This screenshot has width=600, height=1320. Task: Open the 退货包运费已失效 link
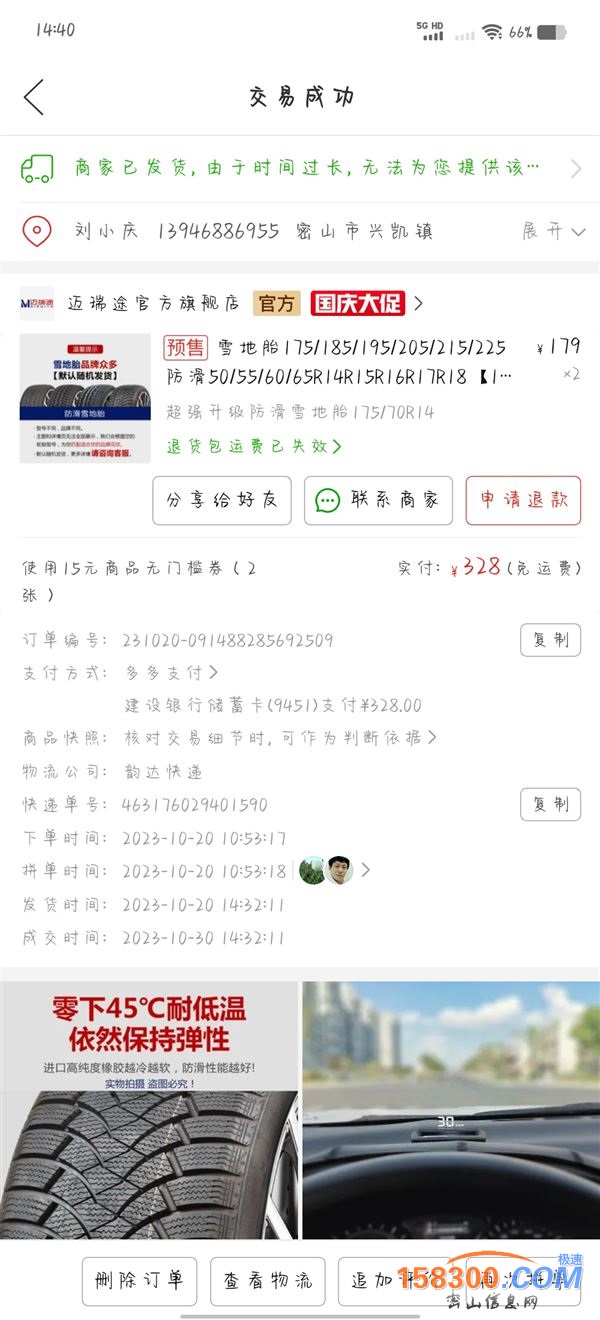pyautogui.click(x=254, y=447)
